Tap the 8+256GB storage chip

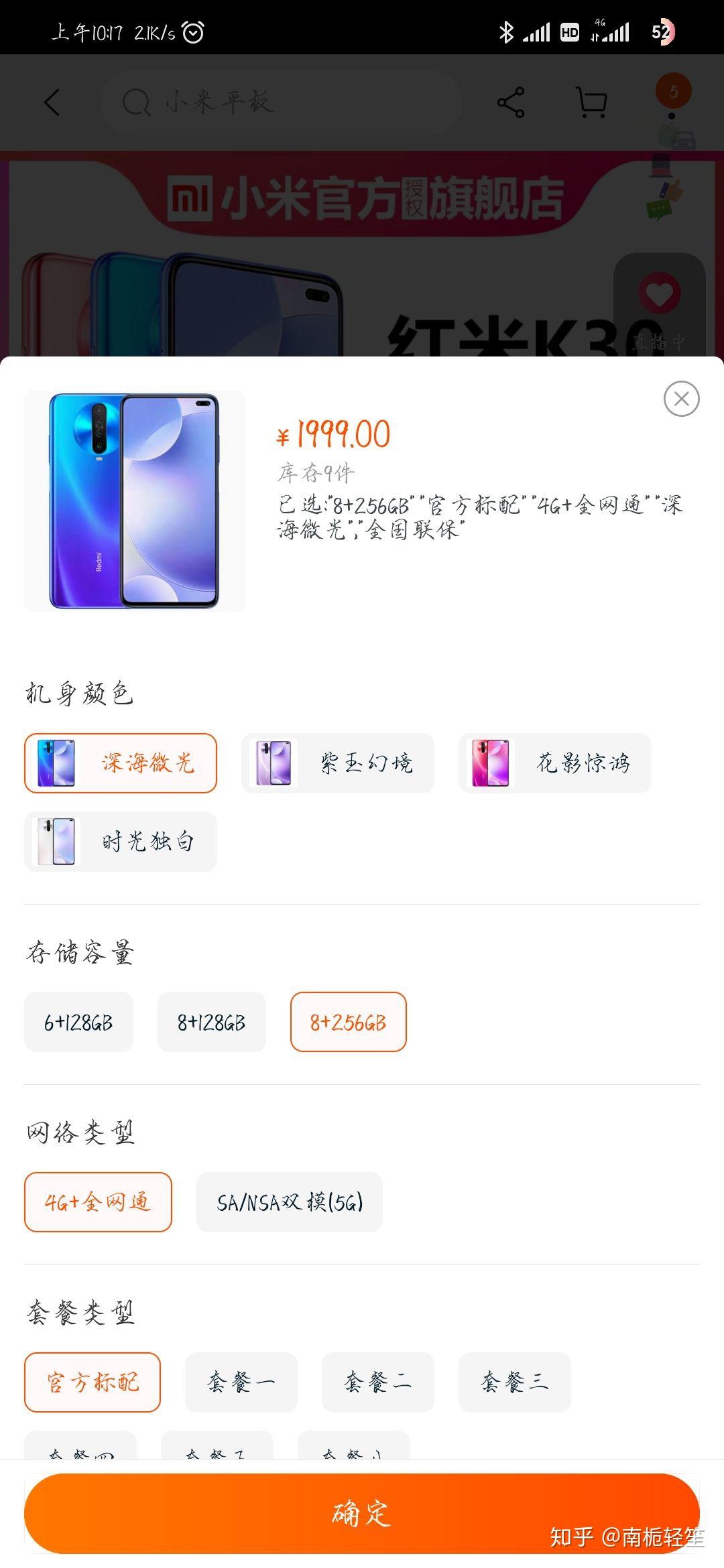click(348, 1022)
